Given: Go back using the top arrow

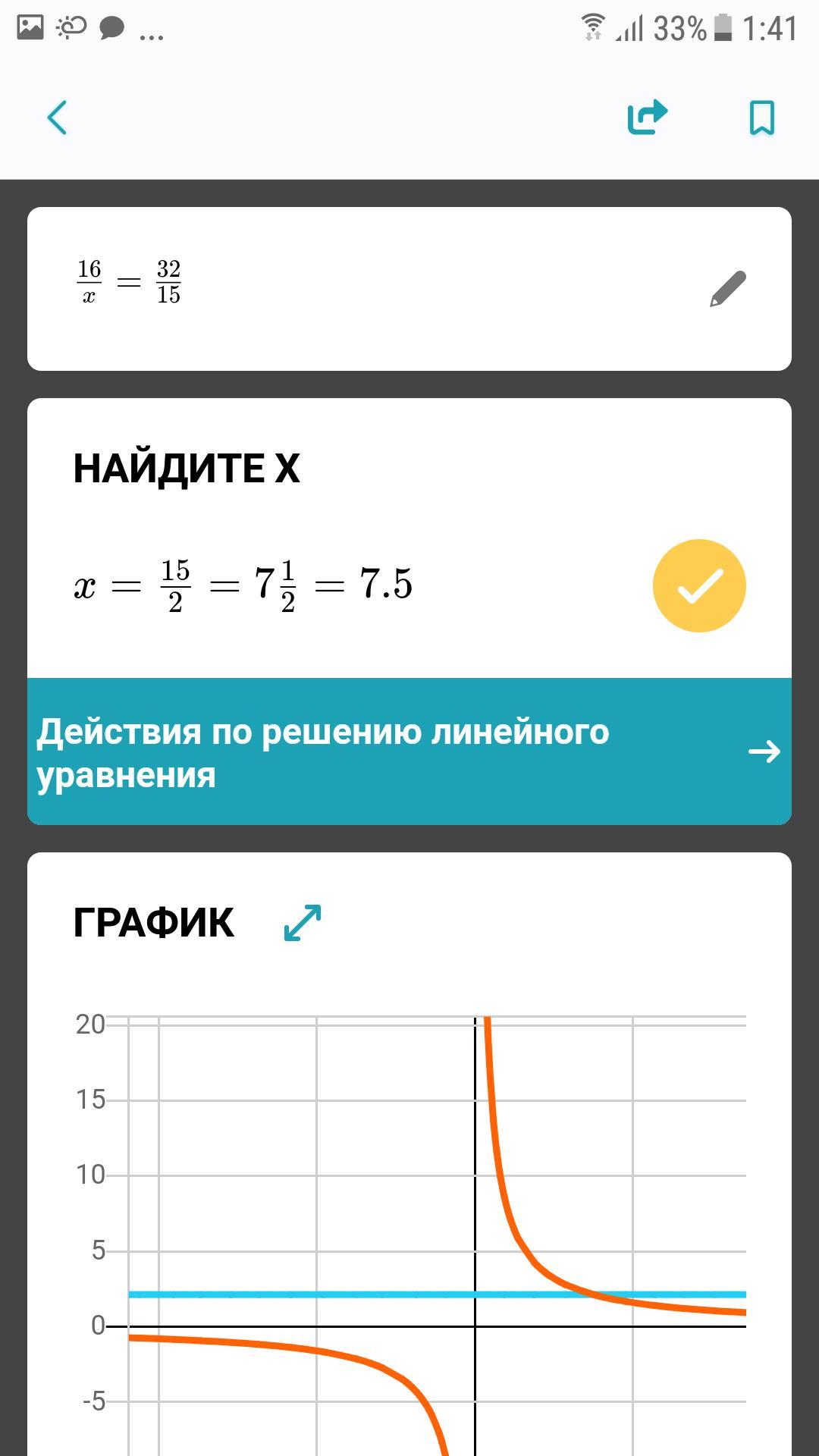Looking at the screenshot, I should (x=58, y=118).
